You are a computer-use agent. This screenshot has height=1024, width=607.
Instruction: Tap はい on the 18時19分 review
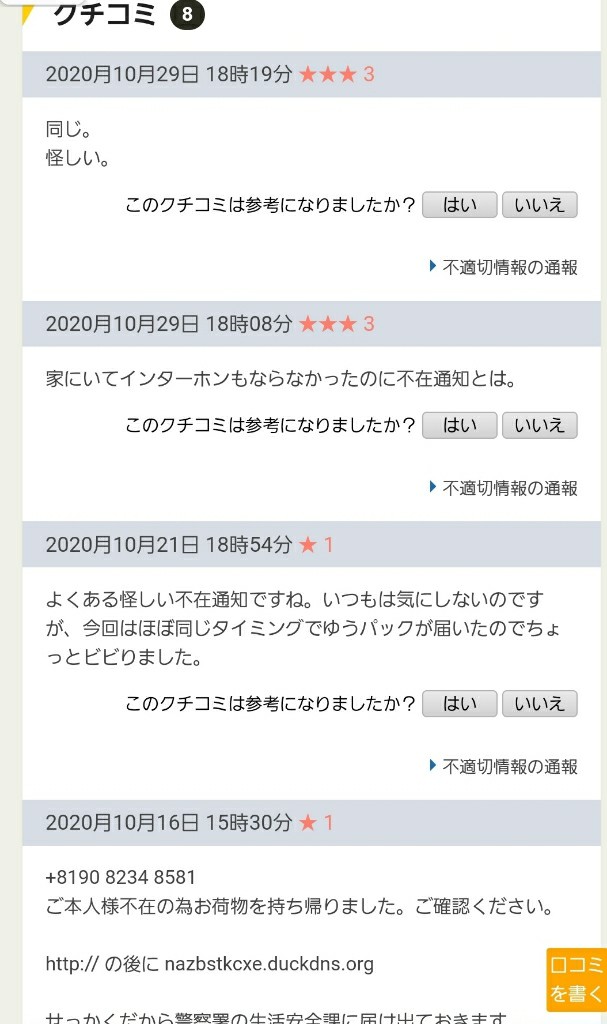point(459,205)
